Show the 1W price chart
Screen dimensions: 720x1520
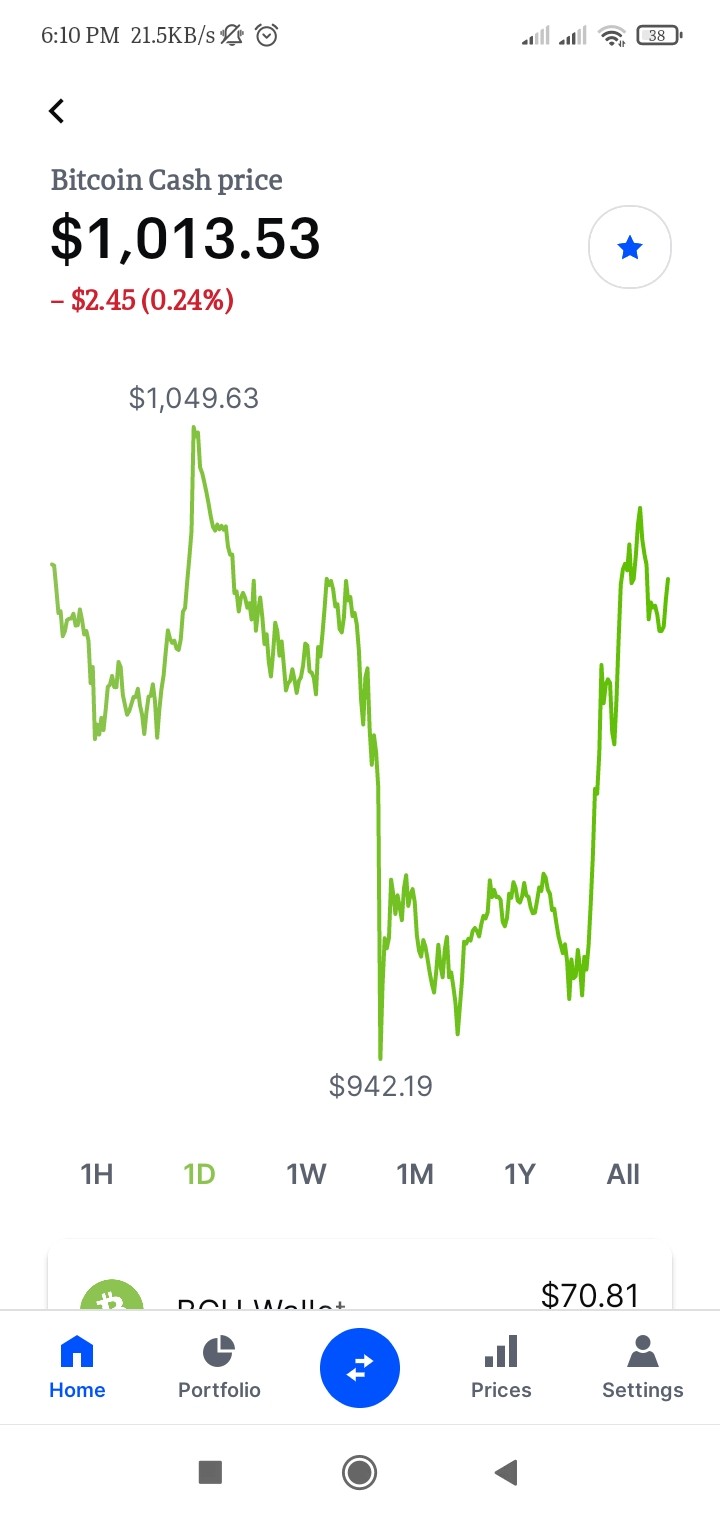[x=307, y=1174]
